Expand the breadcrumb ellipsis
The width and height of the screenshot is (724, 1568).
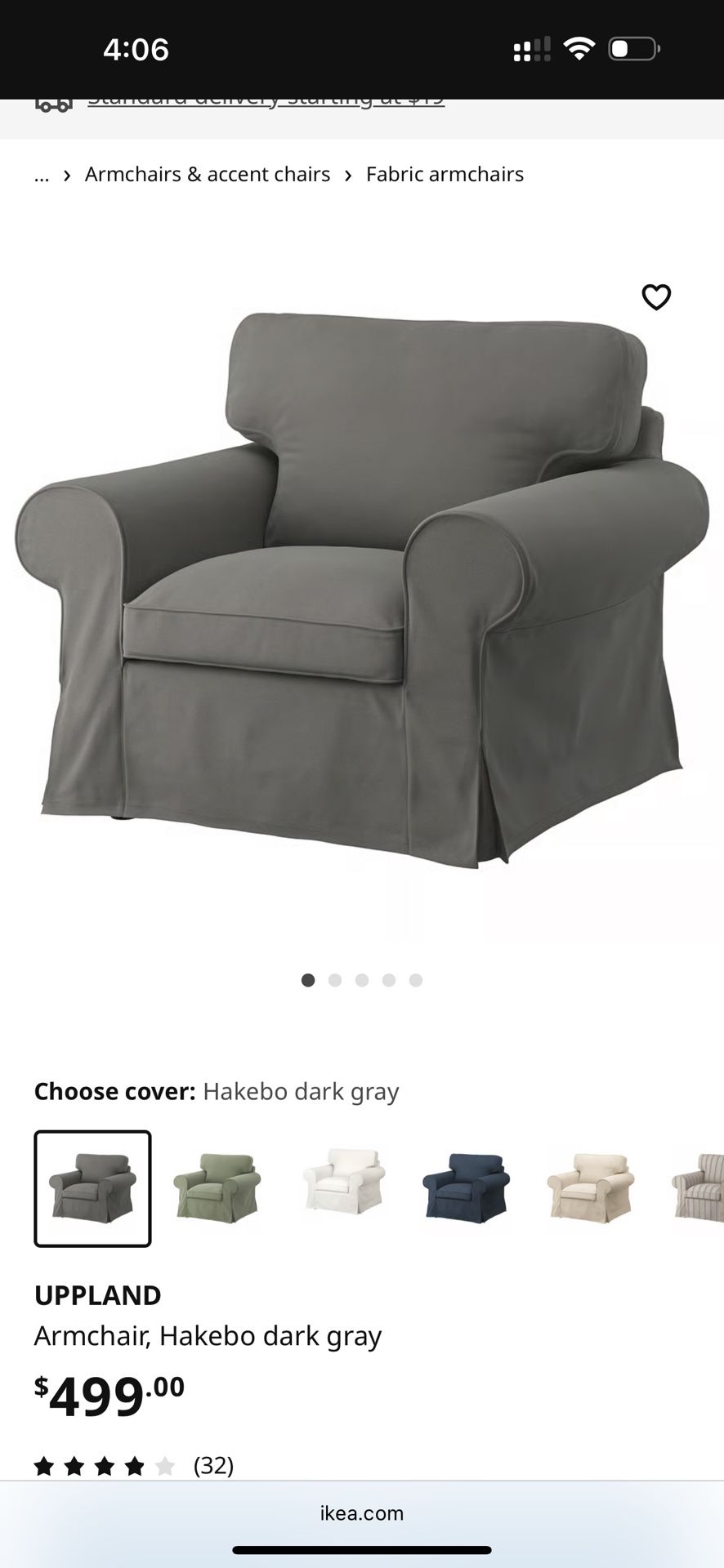41,176
